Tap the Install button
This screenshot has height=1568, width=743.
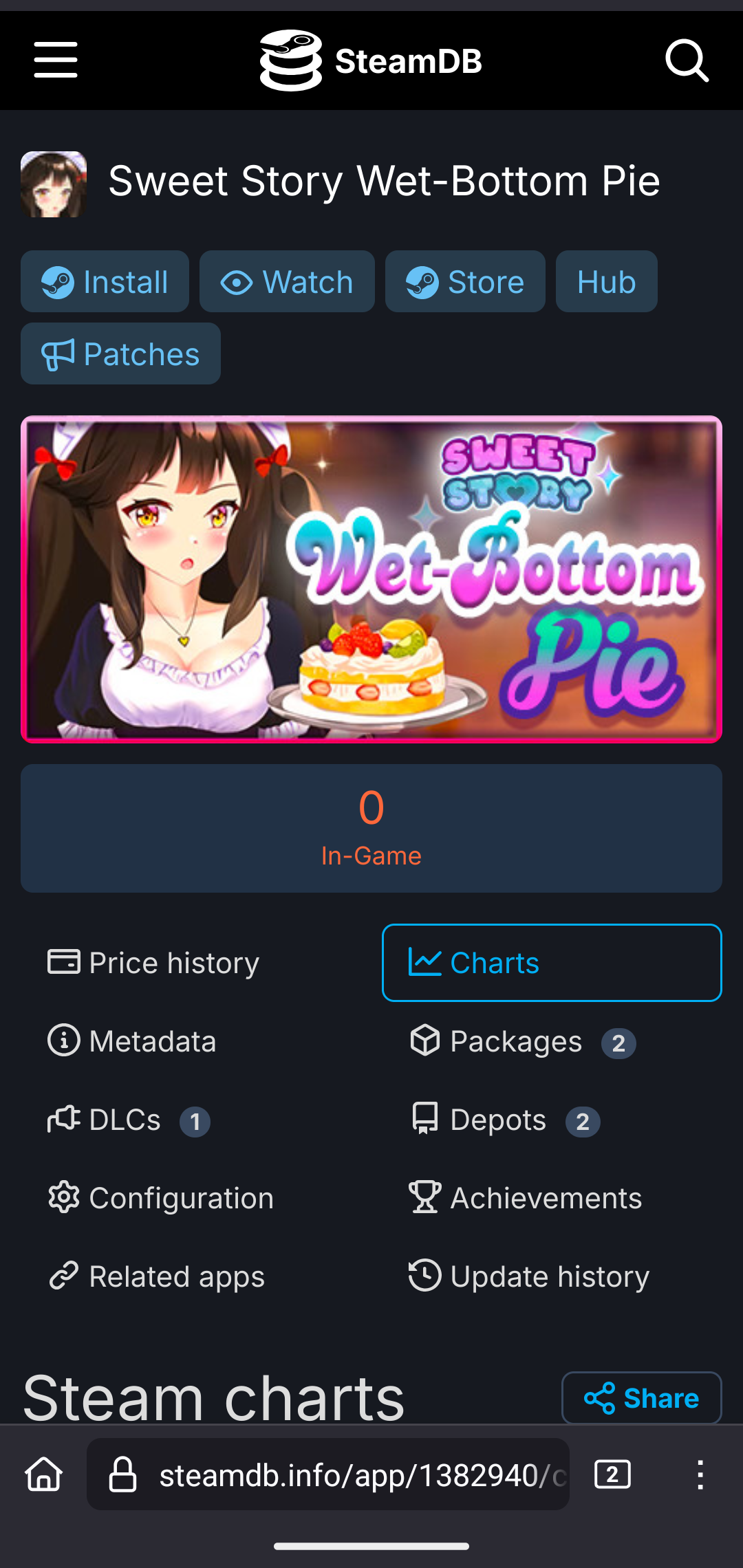tap(105, 281)
